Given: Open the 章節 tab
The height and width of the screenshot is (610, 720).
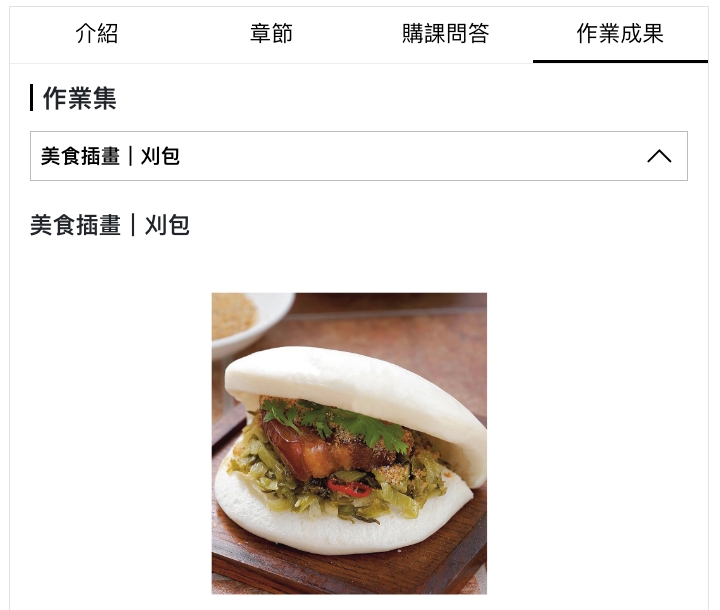Looking at the screenshot, I should [x=271, y=34].
